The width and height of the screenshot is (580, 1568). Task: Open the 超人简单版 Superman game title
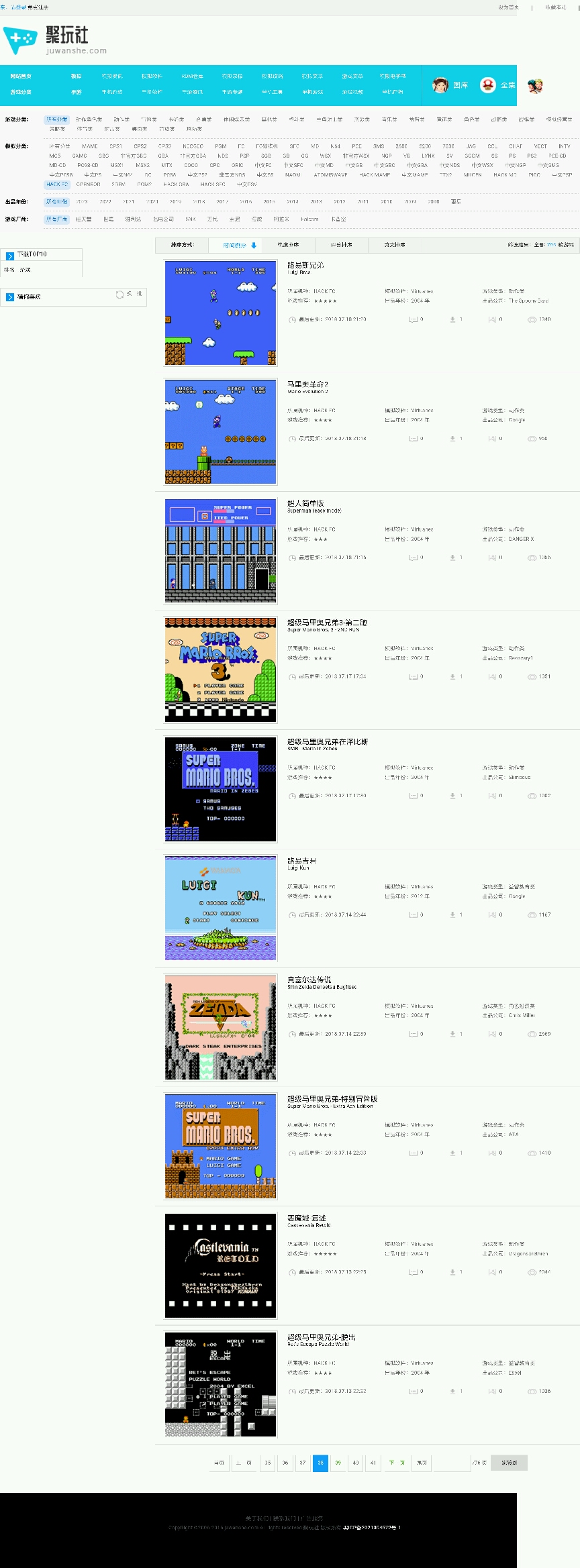coord(305,503)
